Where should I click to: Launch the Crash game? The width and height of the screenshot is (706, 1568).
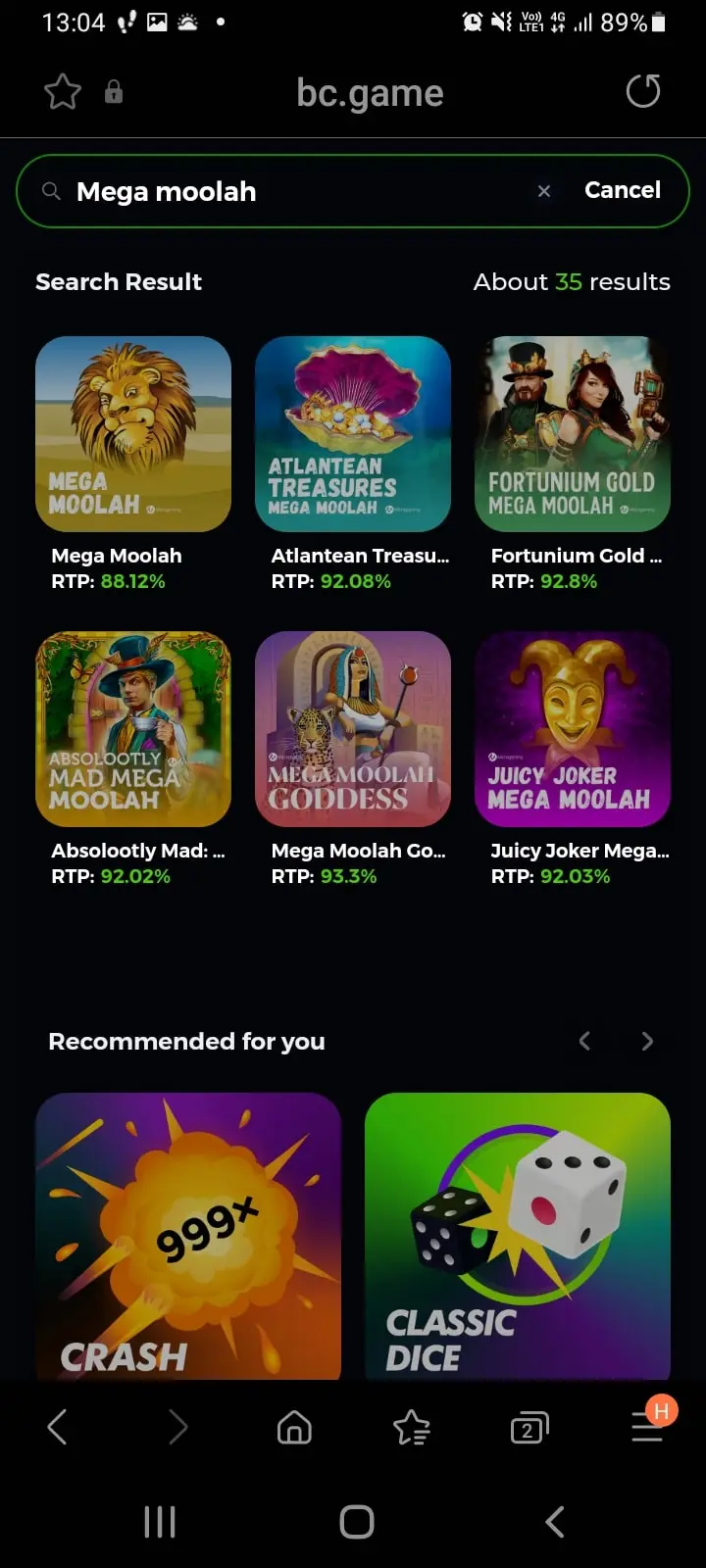(x=188, y=1235)
